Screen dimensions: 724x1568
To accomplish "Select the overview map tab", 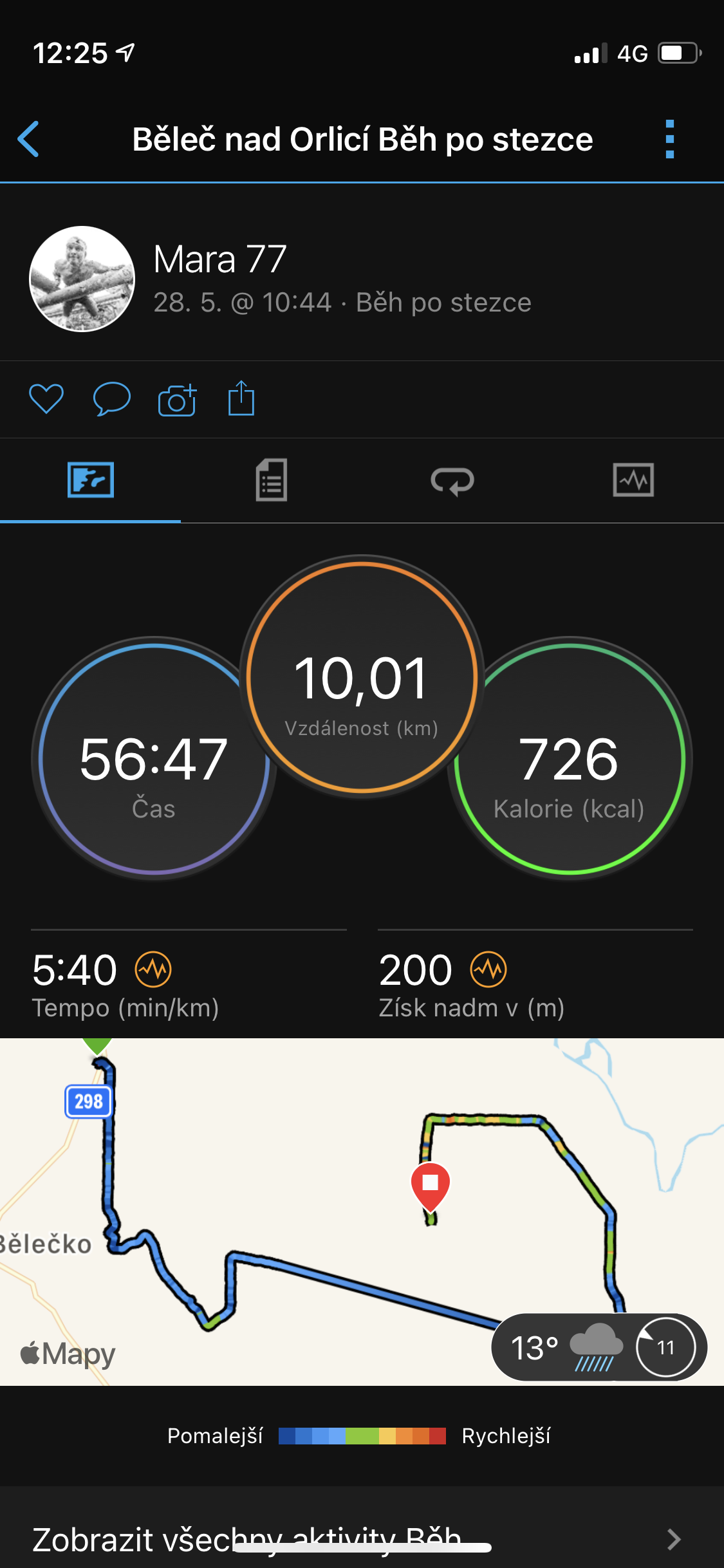I will coord(91,480).
